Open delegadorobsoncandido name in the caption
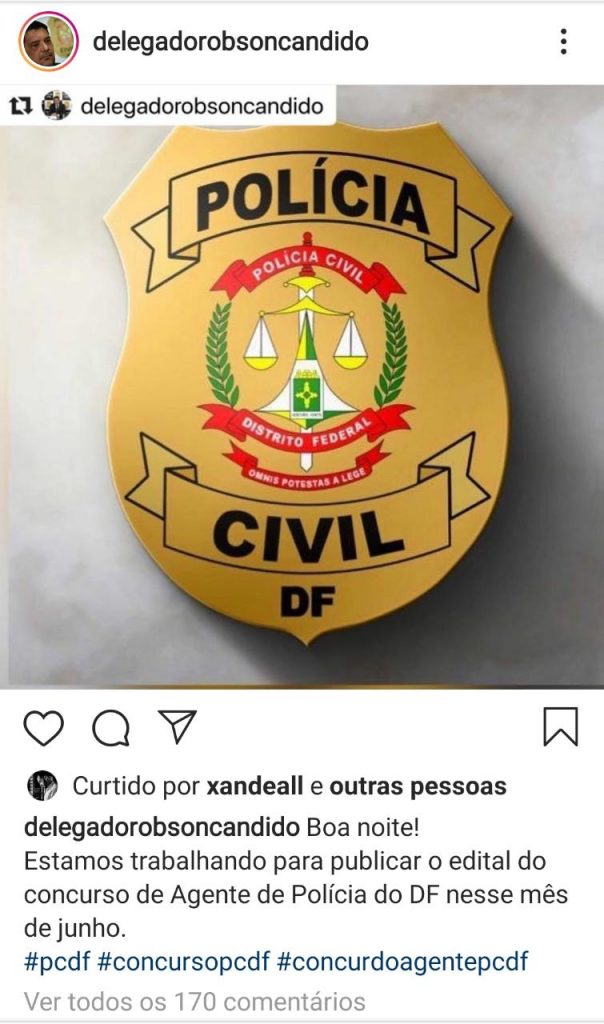The height and width of the screenshot is (1024, 604). coord(162,828)
